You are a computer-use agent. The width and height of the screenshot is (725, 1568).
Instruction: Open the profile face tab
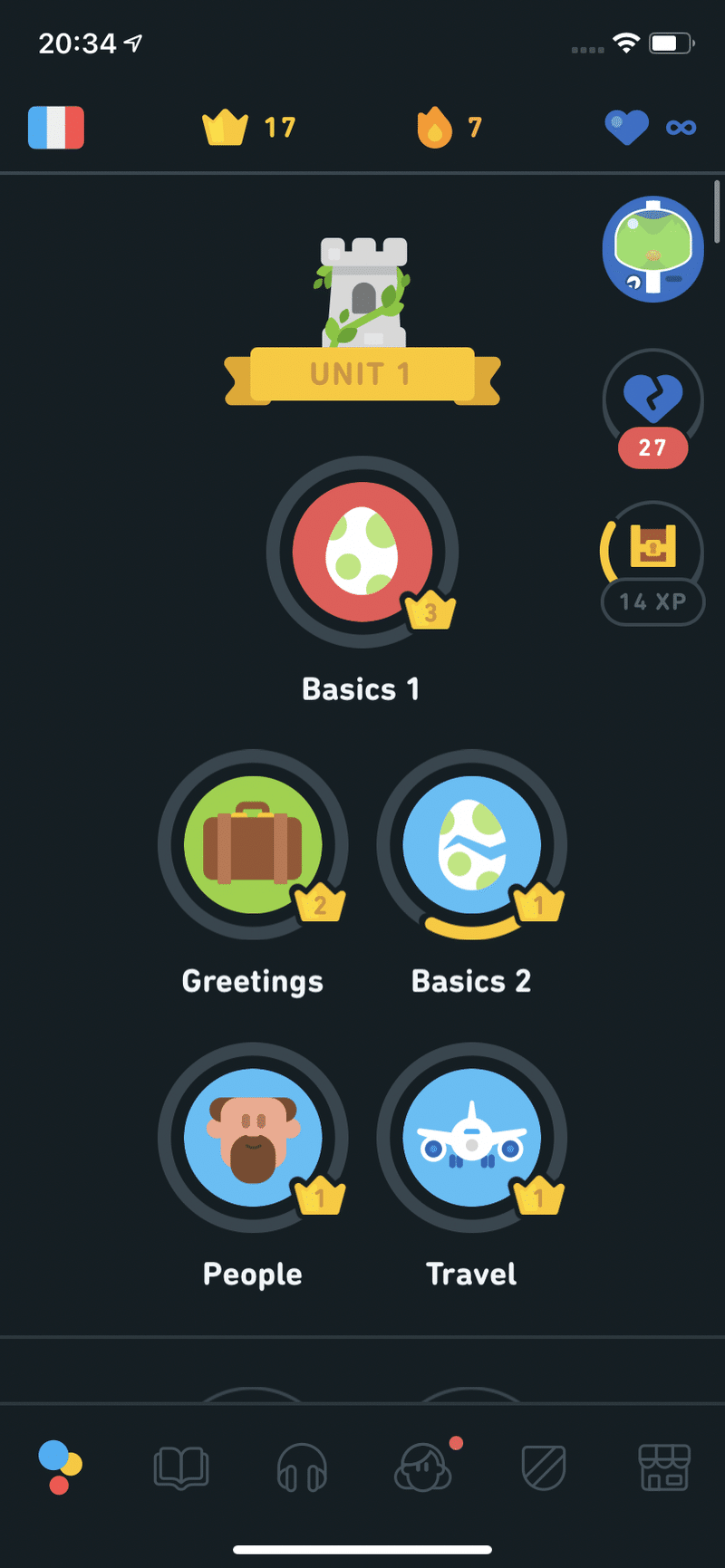click(423, 1467)
